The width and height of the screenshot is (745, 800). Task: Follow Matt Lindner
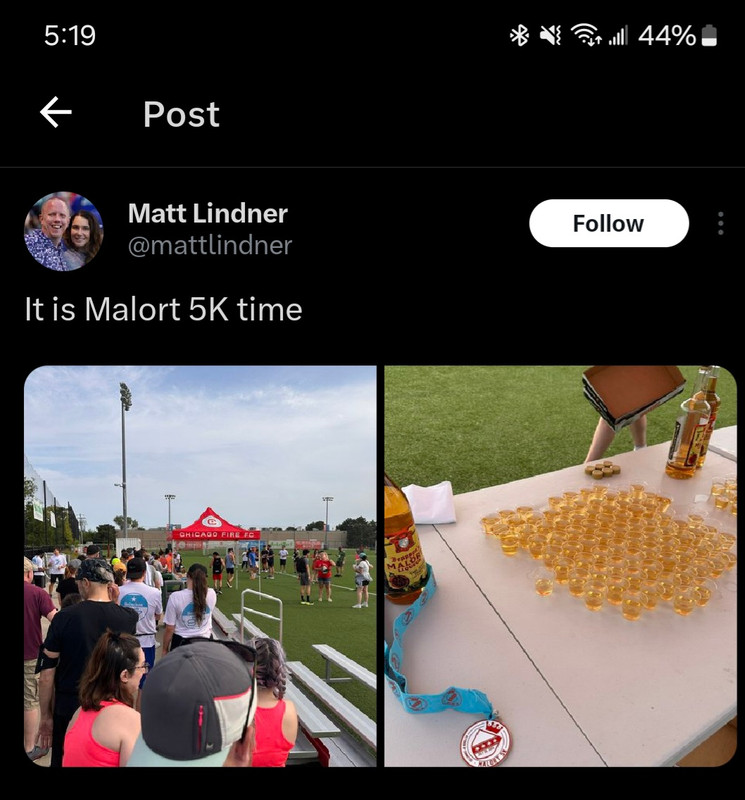608,223
